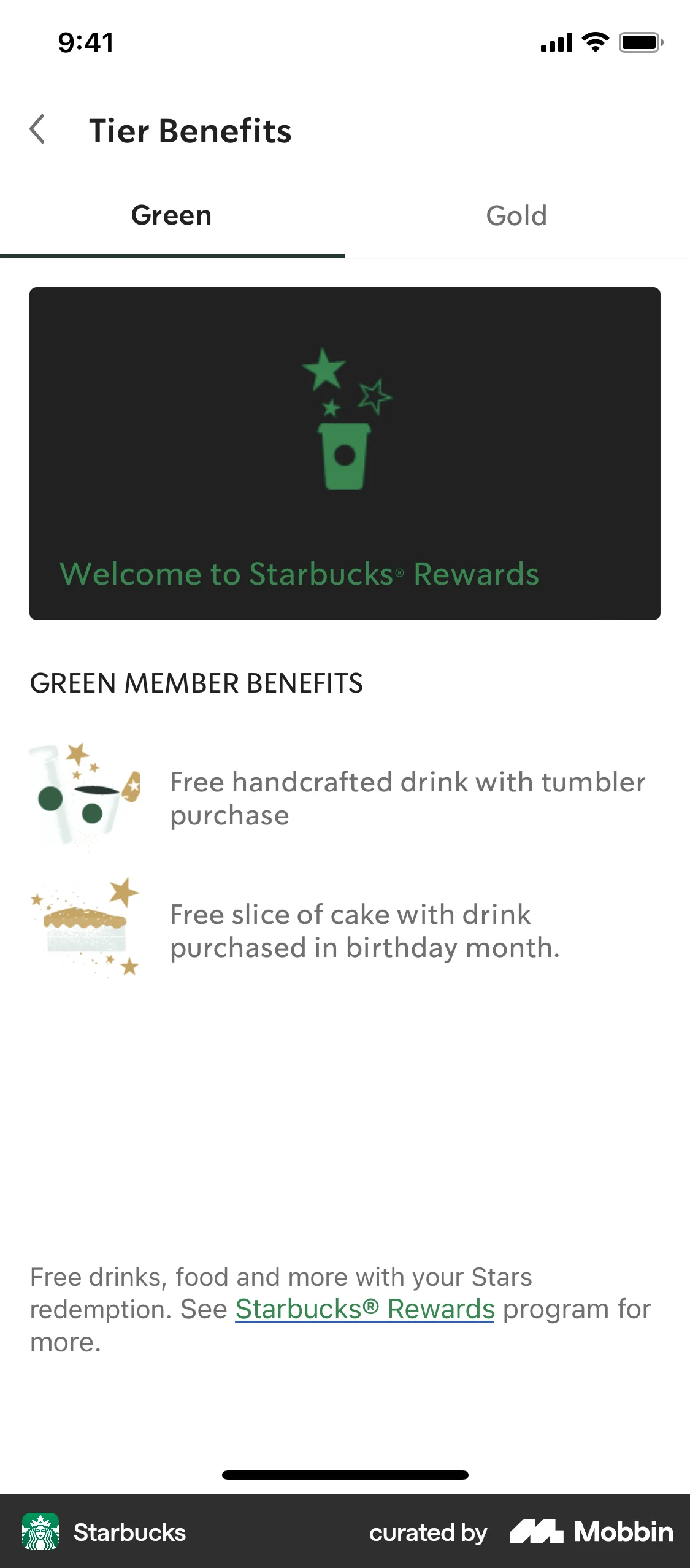Open the Starbucks® Rewards link

[365, 1309]
